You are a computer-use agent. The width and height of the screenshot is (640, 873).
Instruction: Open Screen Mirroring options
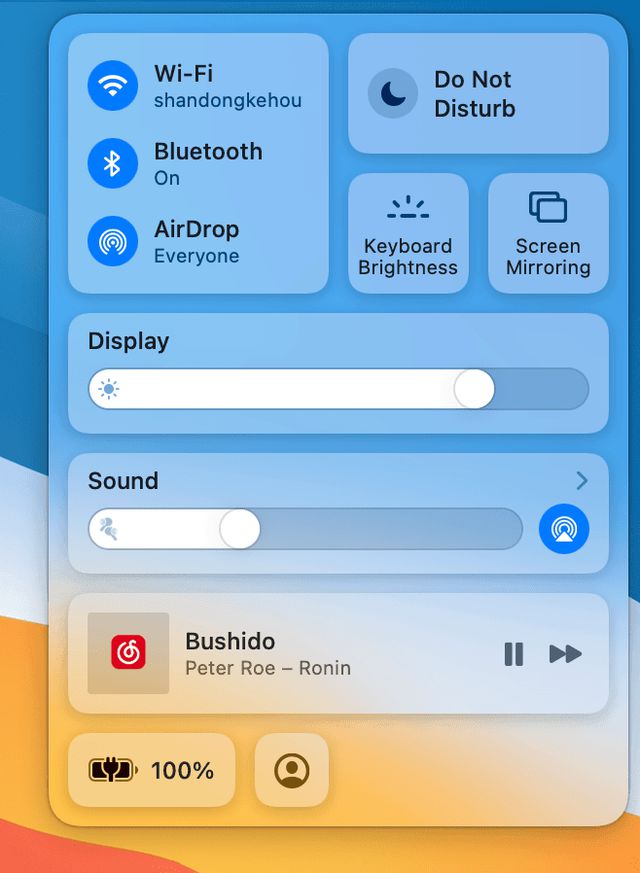tap(548, 234)
